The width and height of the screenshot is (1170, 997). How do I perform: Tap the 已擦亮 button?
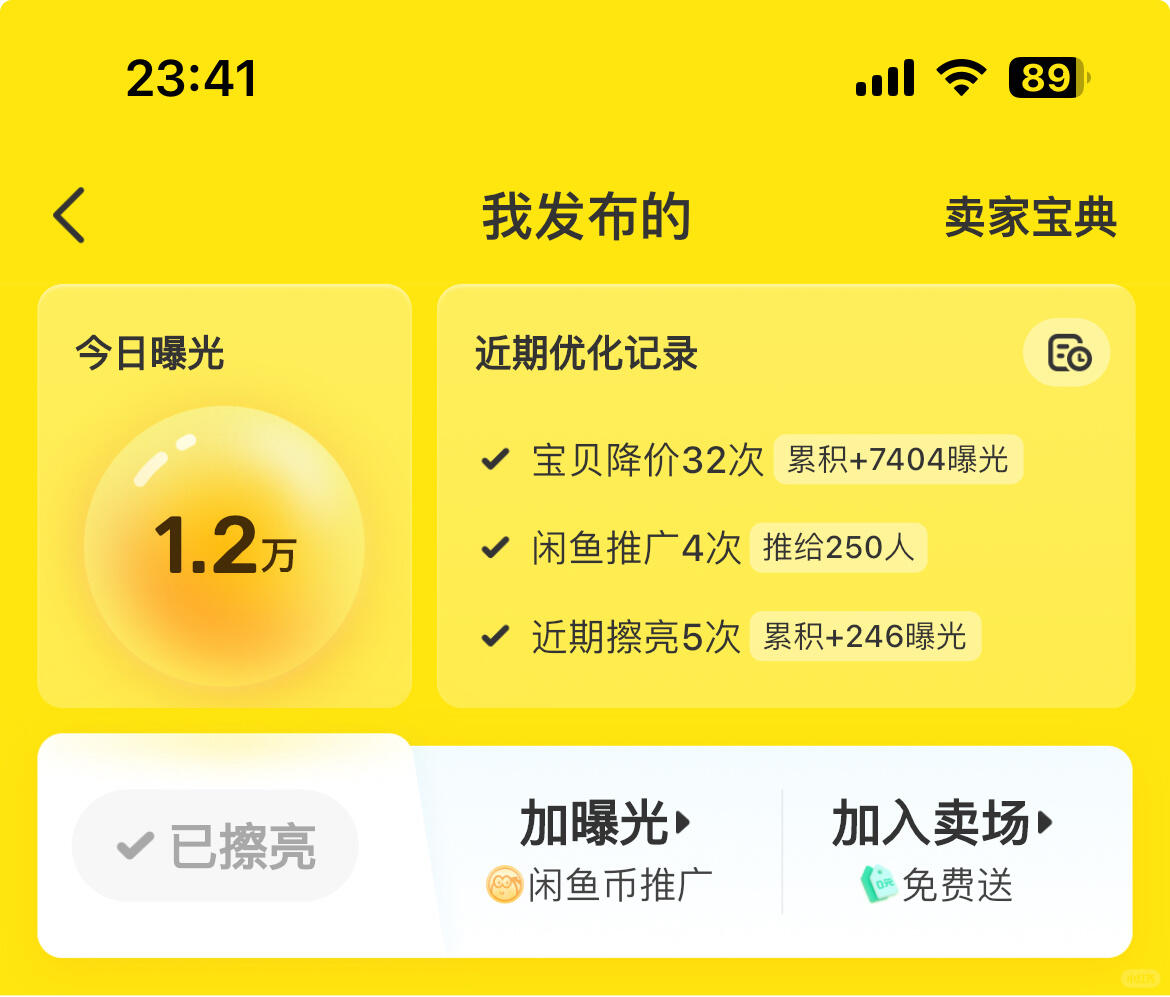pyautogui.click(x=215, y=846)
